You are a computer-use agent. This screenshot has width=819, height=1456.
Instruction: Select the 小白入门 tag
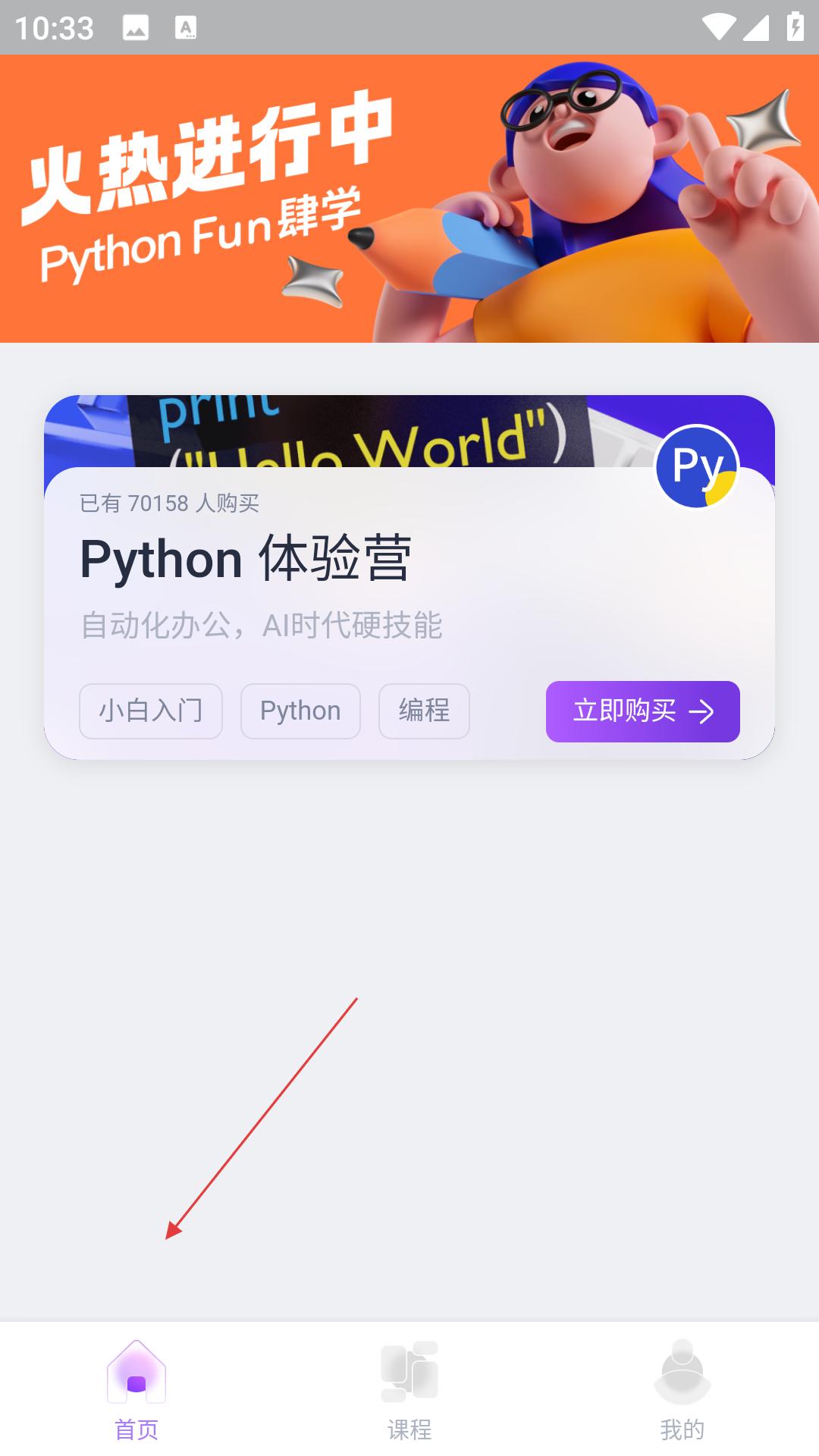pos(151,711)
